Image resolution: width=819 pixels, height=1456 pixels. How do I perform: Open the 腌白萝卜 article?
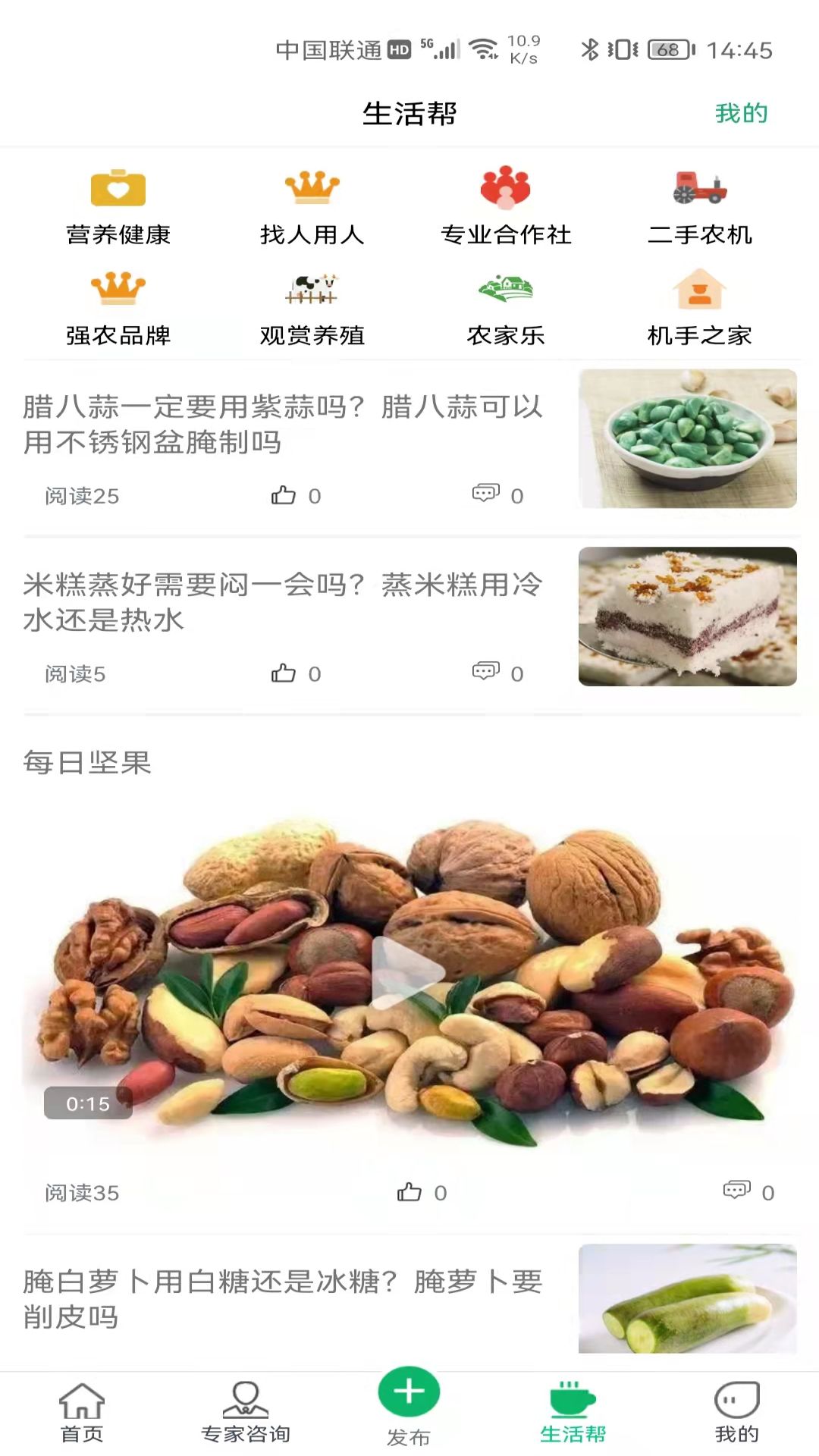tap(282, 1298)
